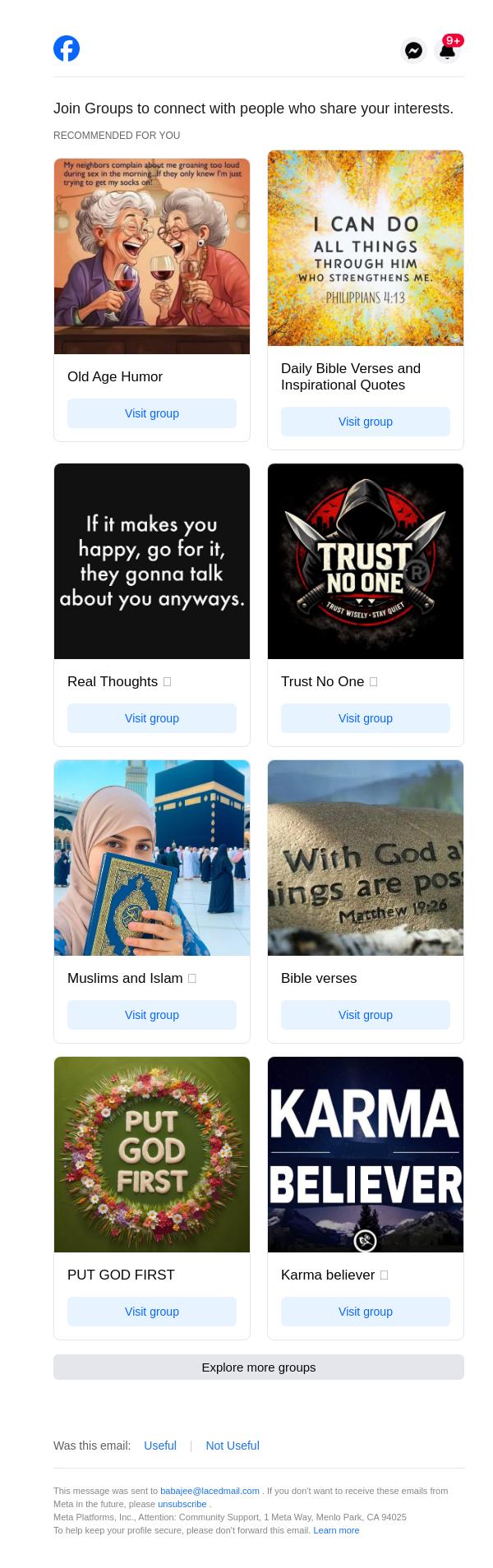The image size is (493, 1568).
Task: Tap Explore more groups
Action: coord(259,1367)
